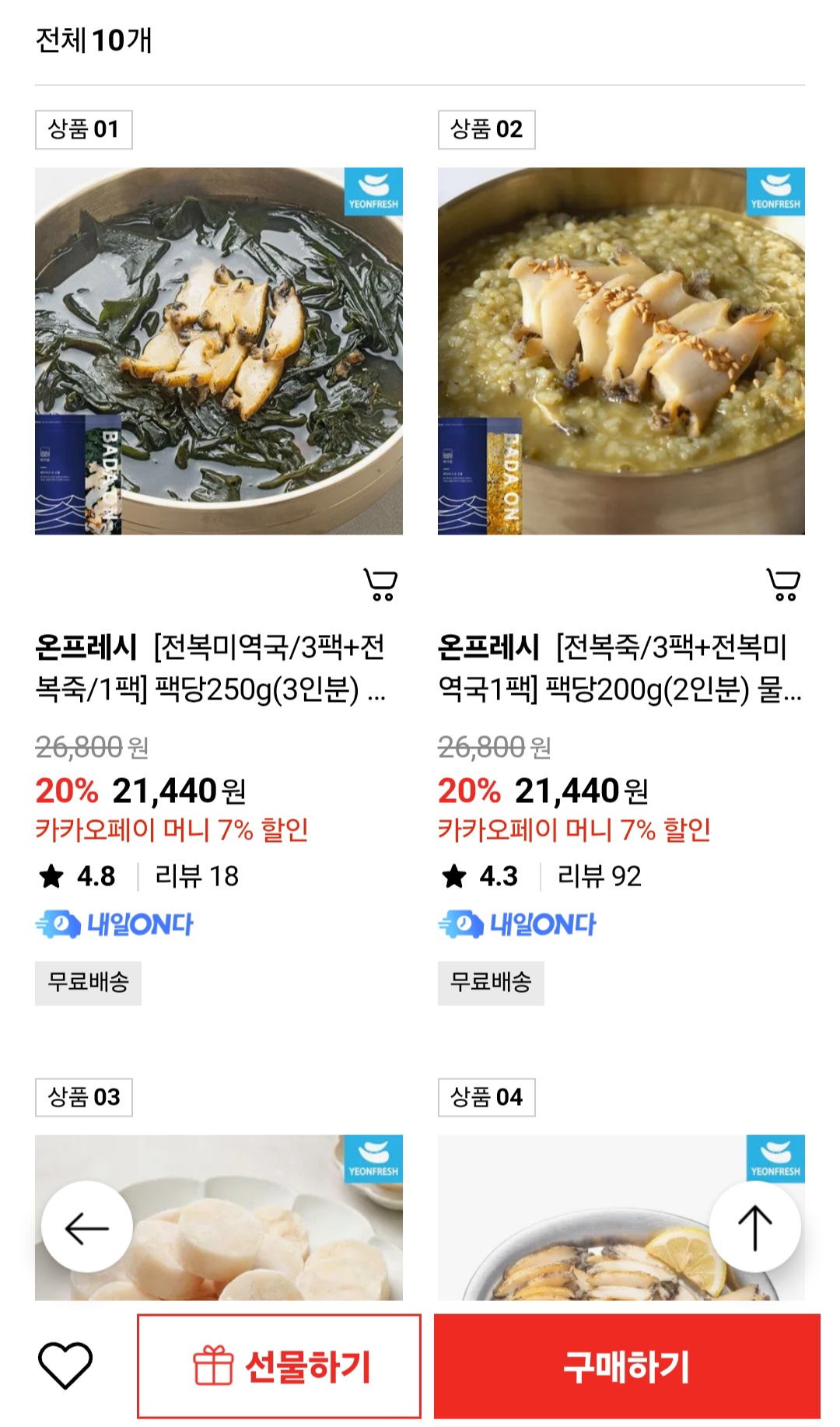
Task: Add 전복죽 3팩 product to cart
Action: point(783,584)
